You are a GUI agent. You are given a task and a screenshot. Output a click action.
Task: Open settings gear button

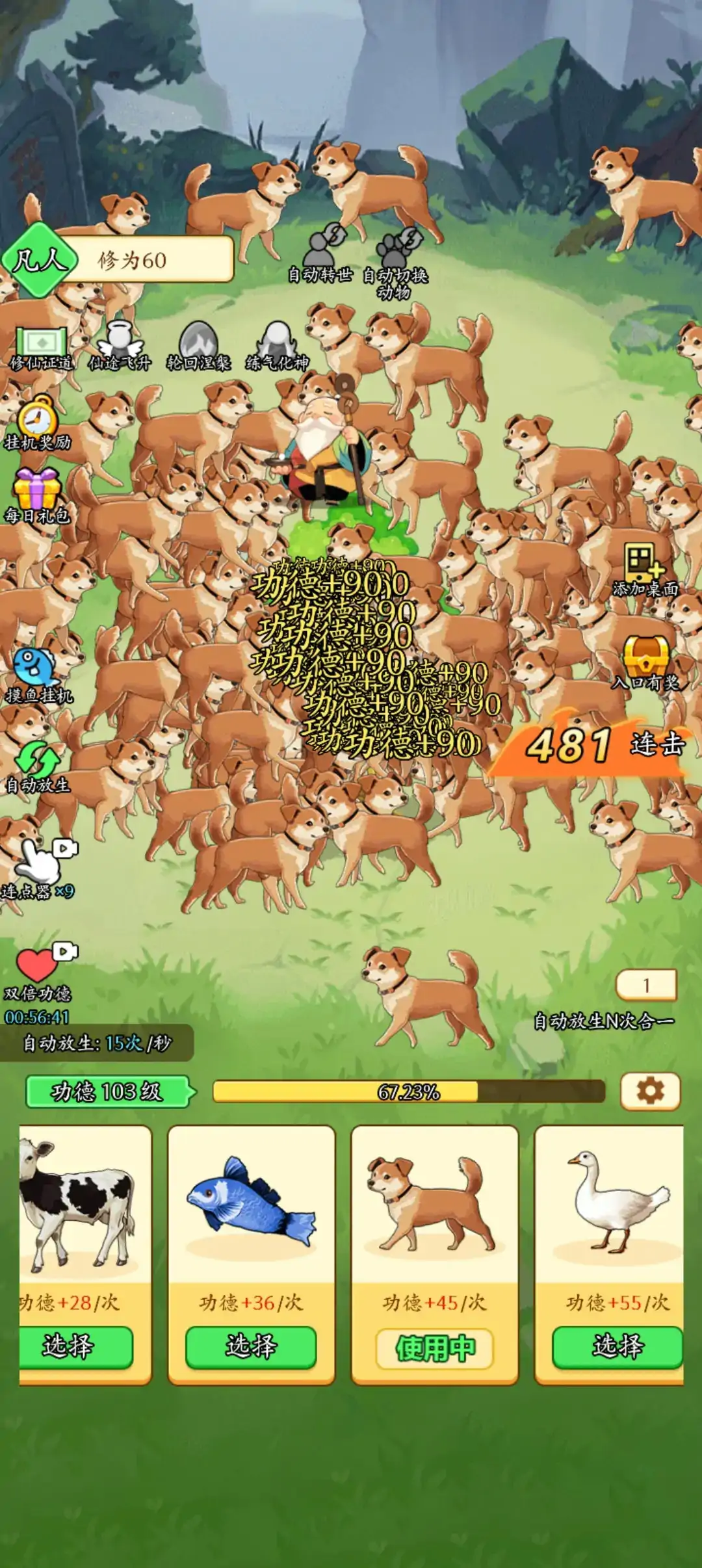[x=650, y=1091]
